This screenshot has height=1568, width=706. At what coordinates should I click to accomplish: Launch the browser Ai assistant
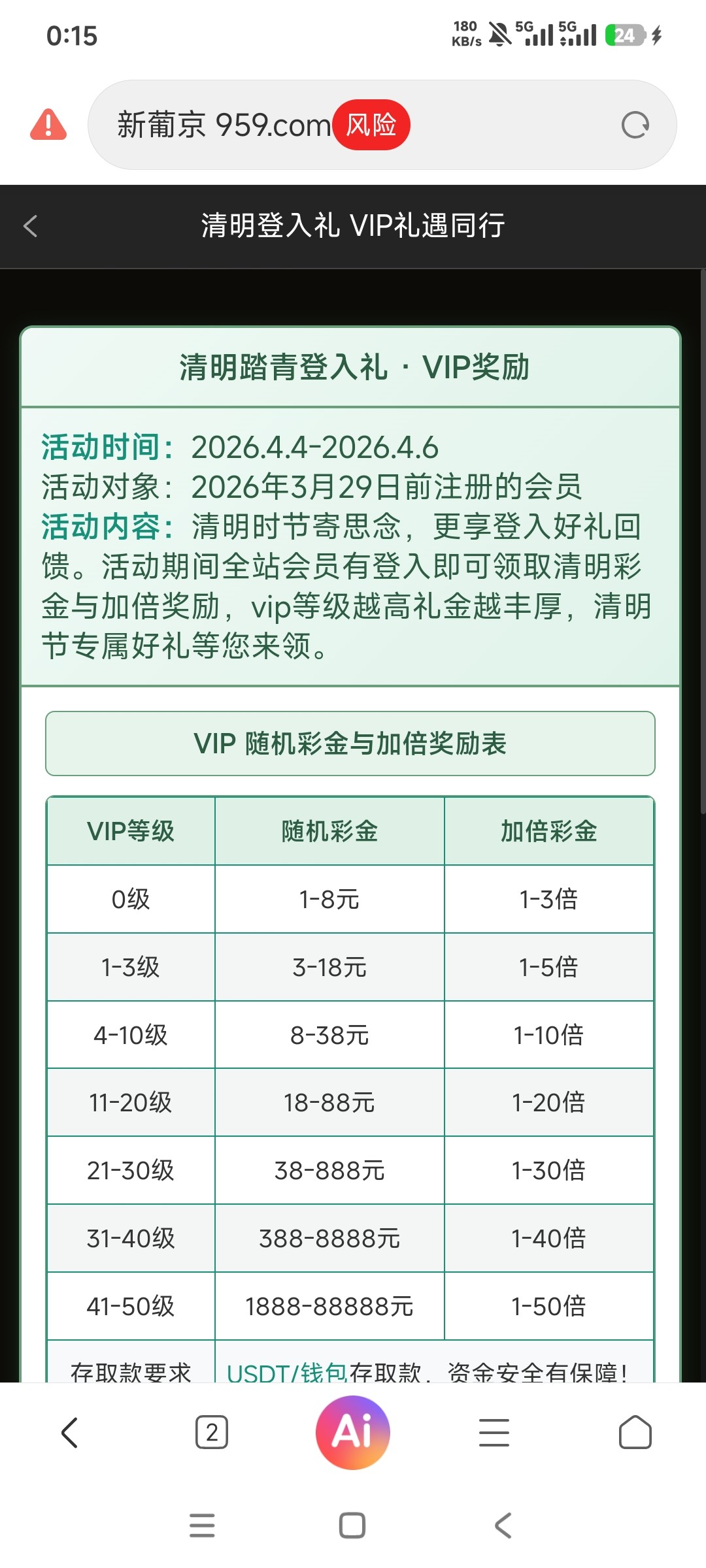353,1432
